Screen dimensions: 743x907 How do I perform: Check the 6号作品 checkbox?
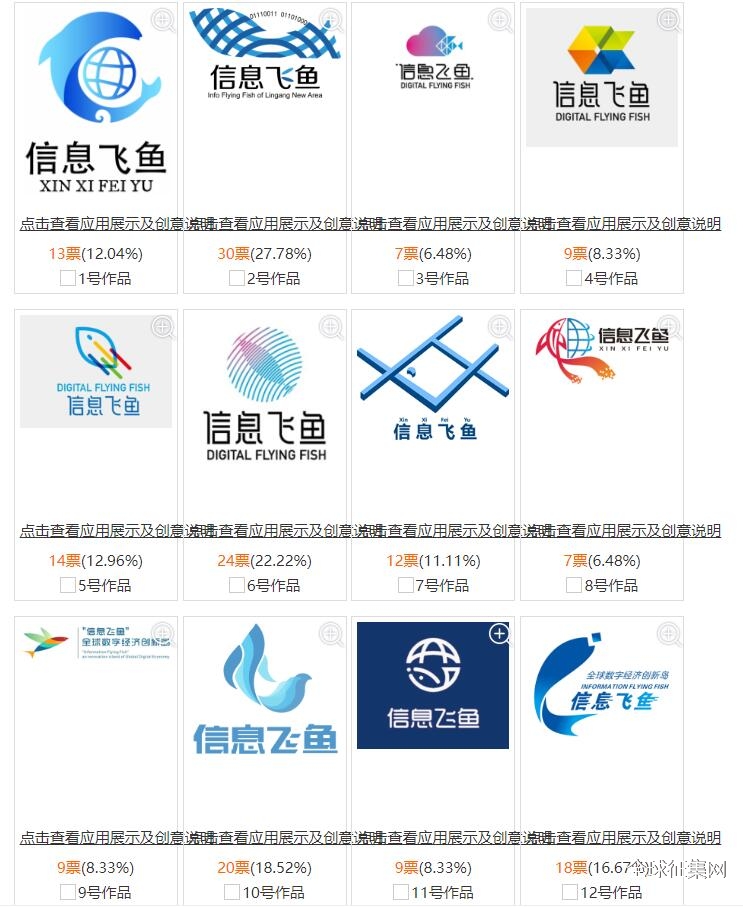(x=236, y=585)
